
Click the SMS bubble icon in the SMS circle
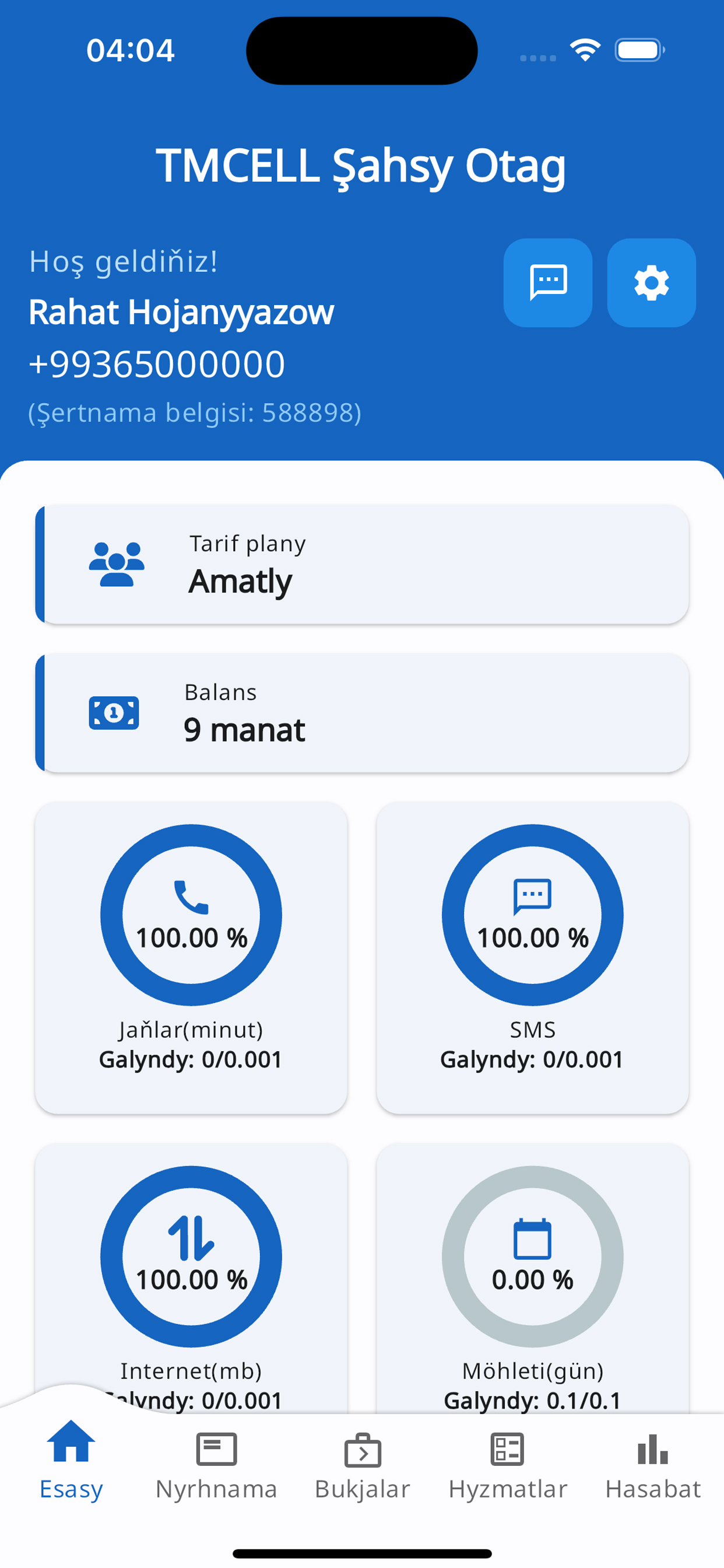coord(531,895)
